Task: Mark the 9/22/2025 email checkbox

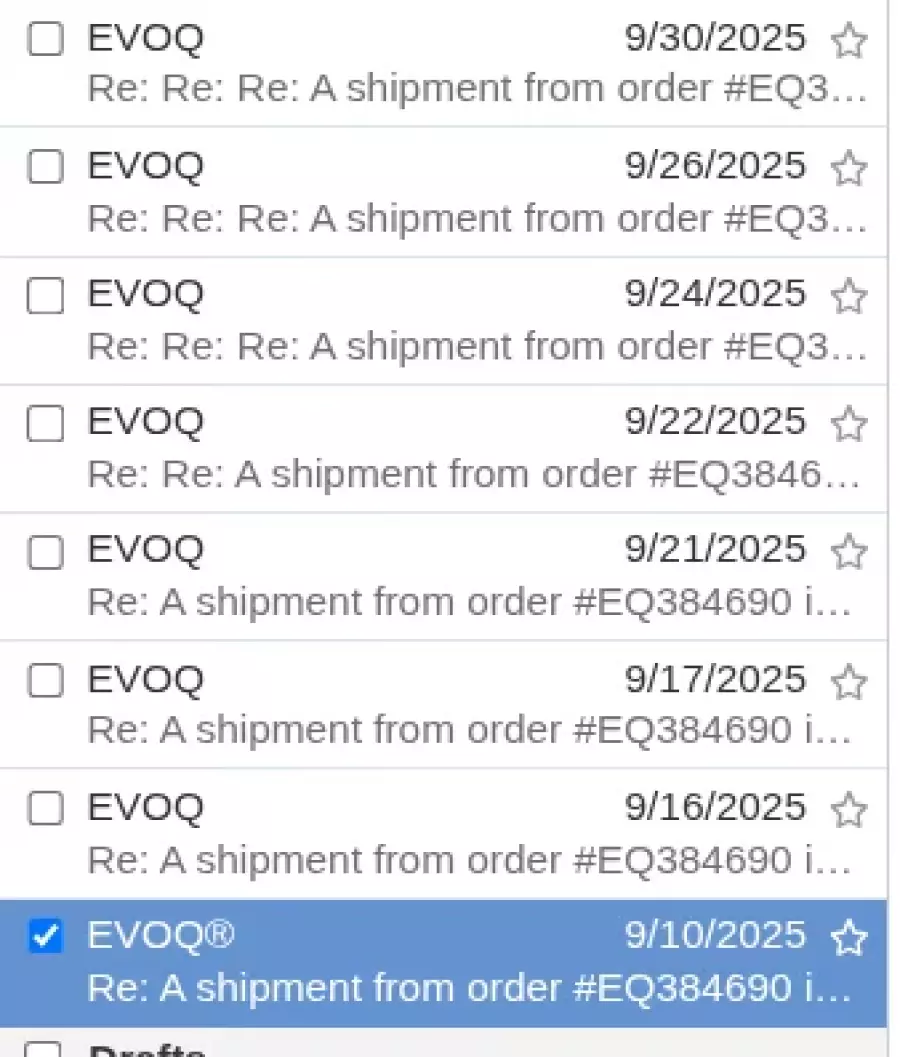Action: tap(45, 424)
